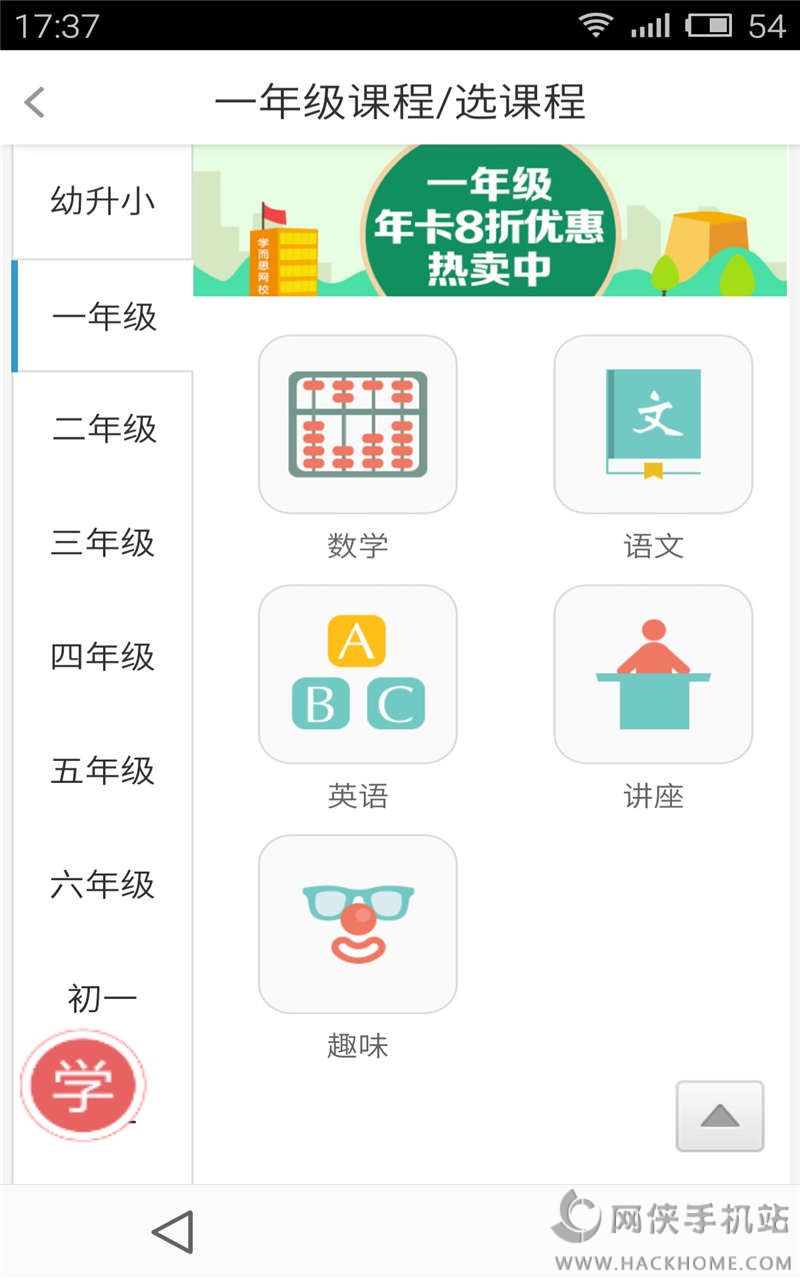Select 六年级 in the sidebar

[104, 885]
